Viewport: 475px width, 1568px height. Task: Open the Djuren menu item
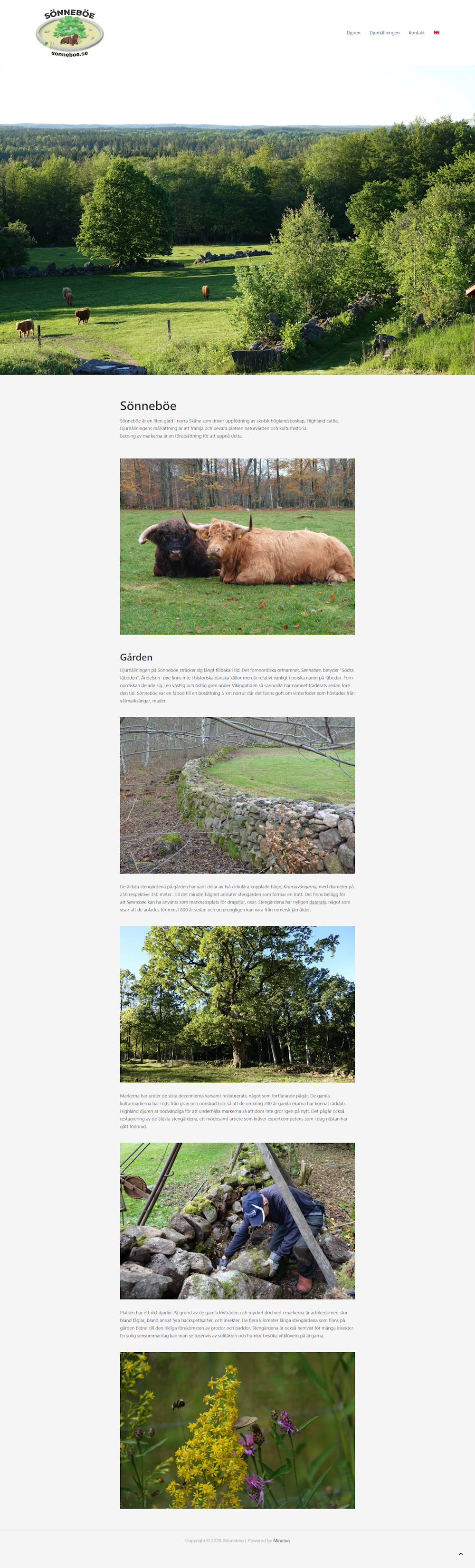pos(353,33)
